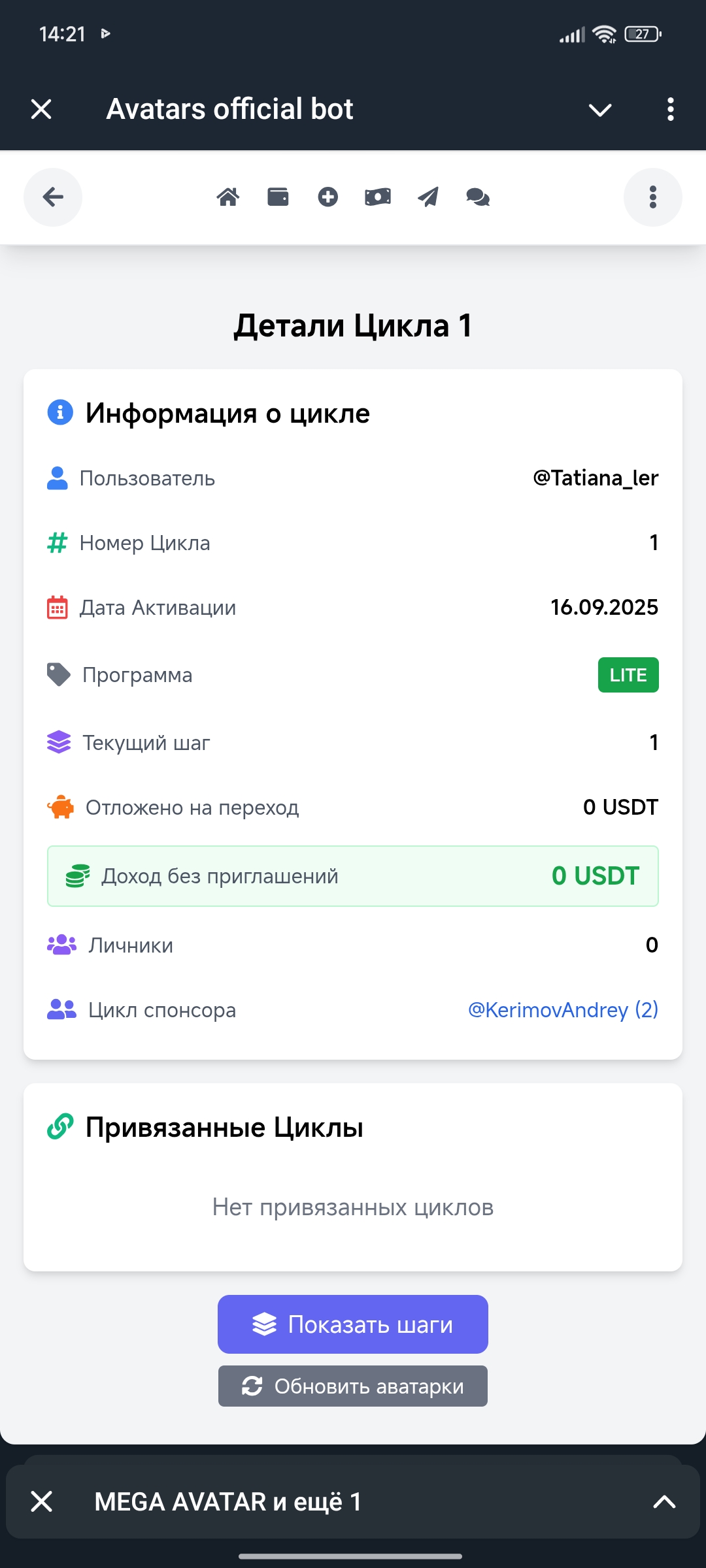Viewport: 706px width, 1568px height.
Task: Collapse the mini app with the chevron
Action: (599, 110)
